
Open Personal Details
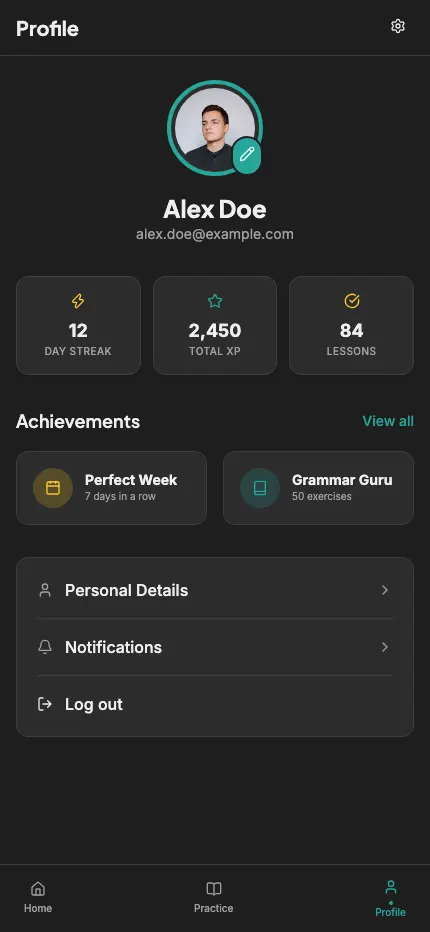(215, 590)
